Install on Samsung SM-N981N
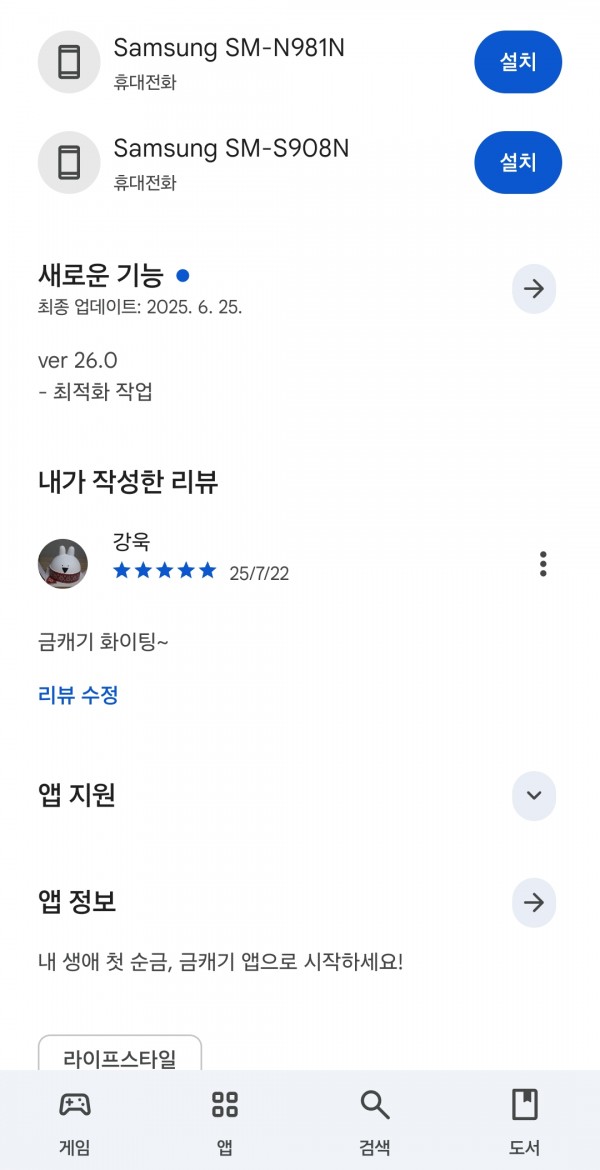Viewport: 600px width, 1170px height. click(x=518, y=62)
